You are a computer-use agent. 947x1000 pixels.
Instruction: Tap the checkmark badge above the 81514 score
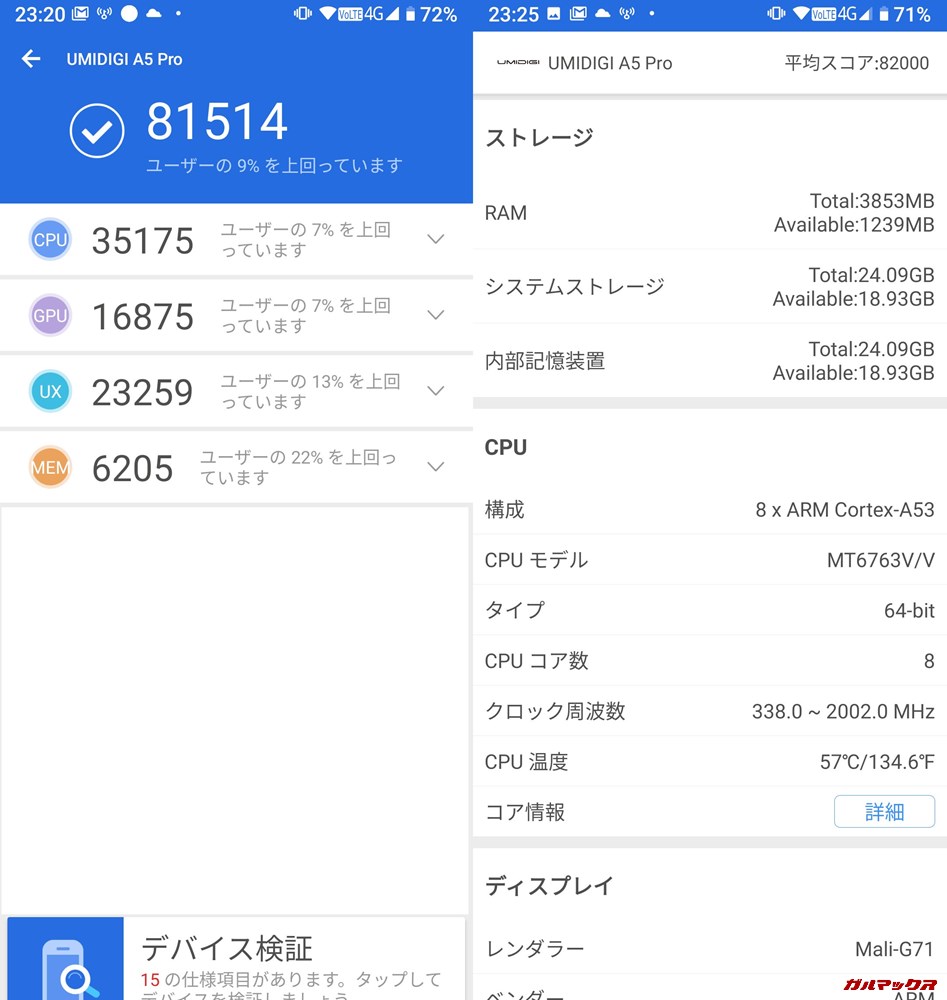pyautogui.click(x=96, y=130)
